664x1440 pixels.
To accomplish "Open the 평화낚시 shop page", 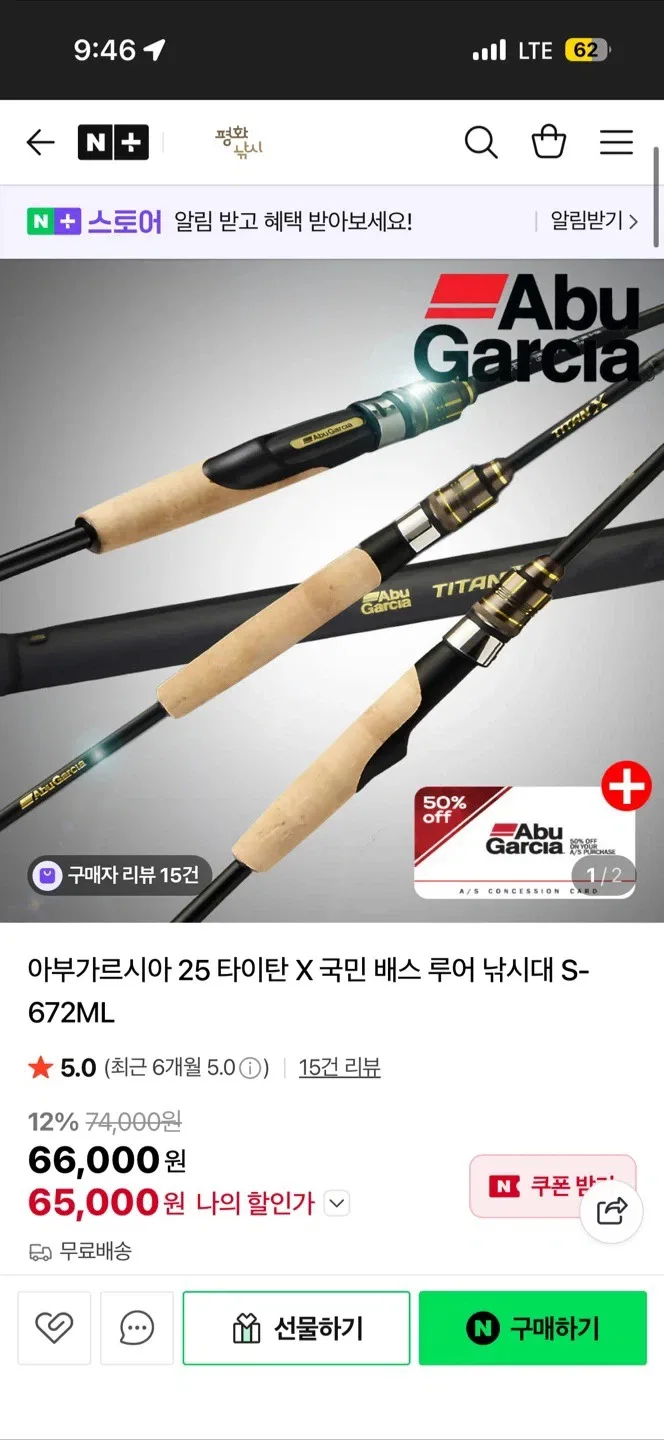I will point(238,143).
